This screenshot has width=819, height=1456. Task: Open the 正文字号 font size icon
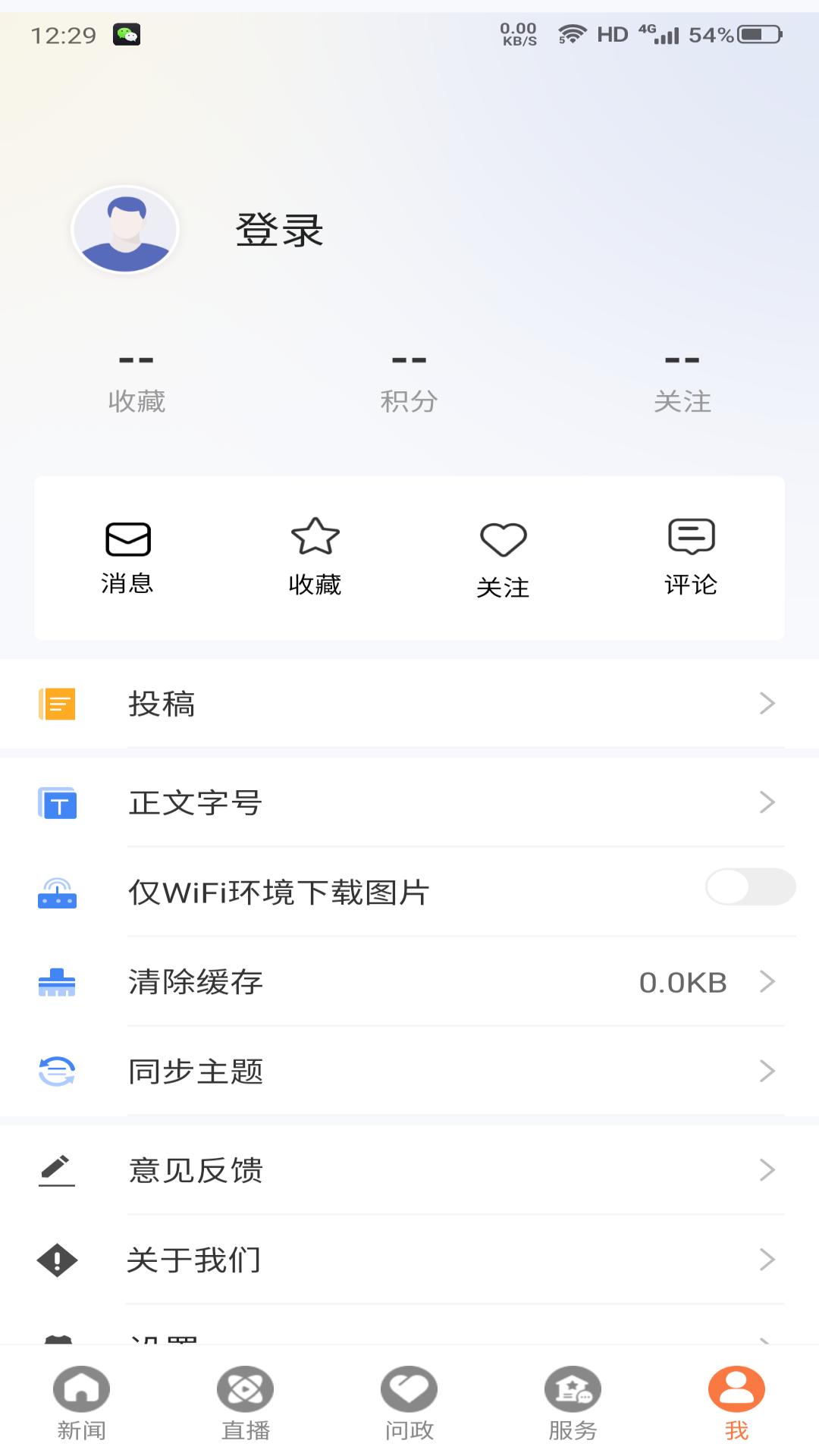click(57, 803)
